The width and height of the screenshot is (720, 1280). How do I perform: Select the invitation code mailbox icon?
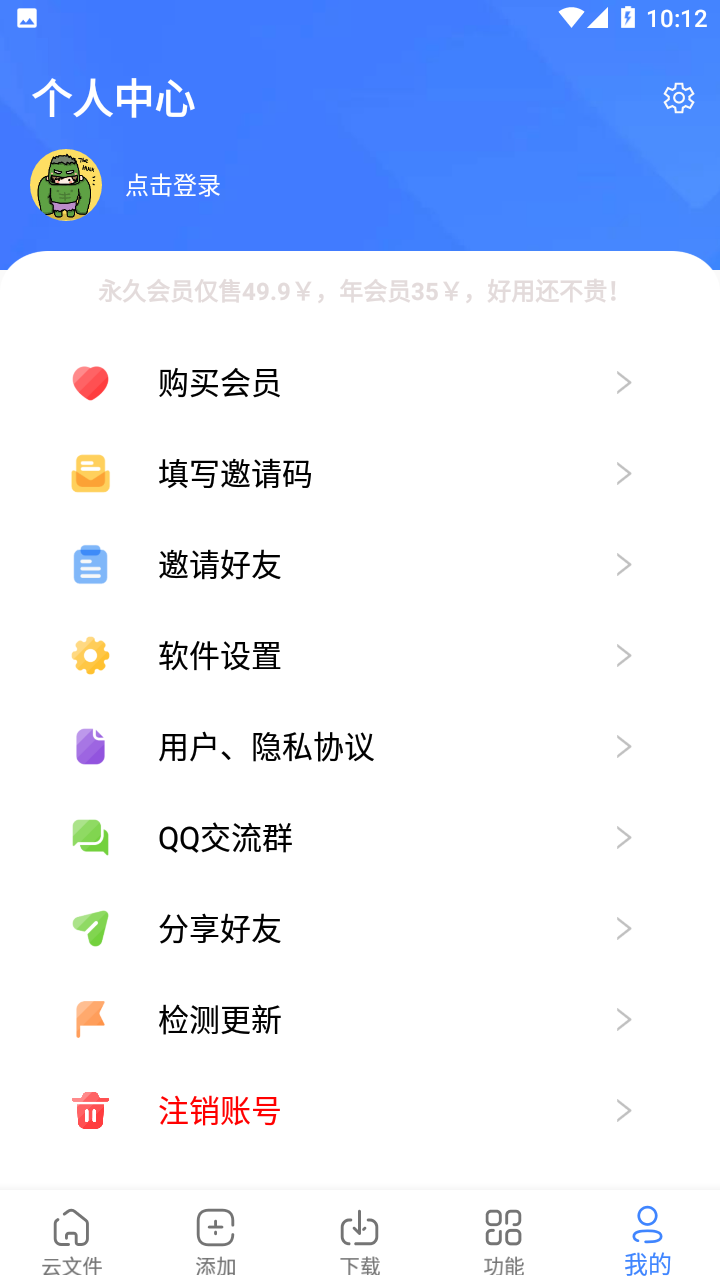90,473
